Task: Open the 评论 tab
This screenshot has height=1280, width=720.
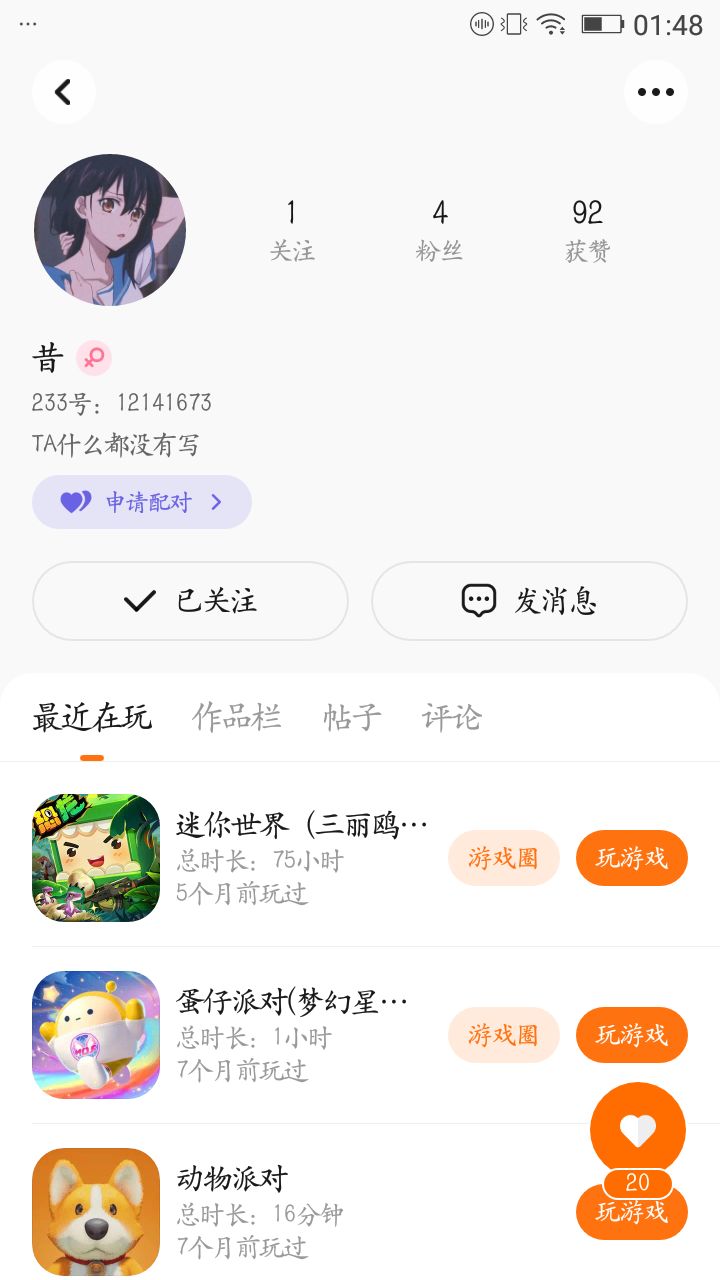Action: [452, 717]
